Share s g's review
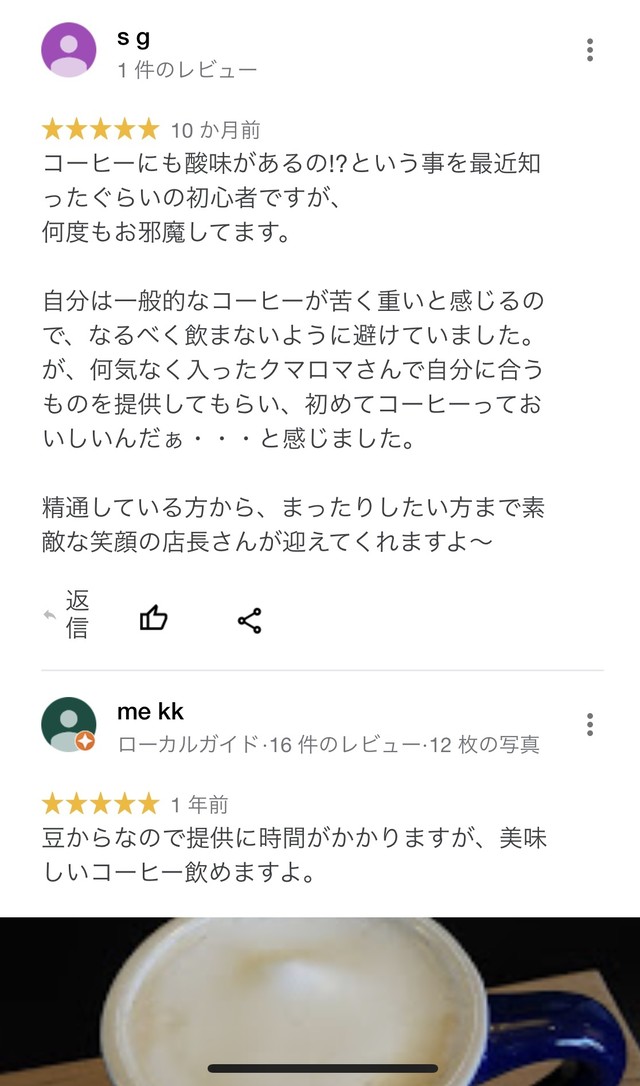640x1086 pixels. point(249,620)
